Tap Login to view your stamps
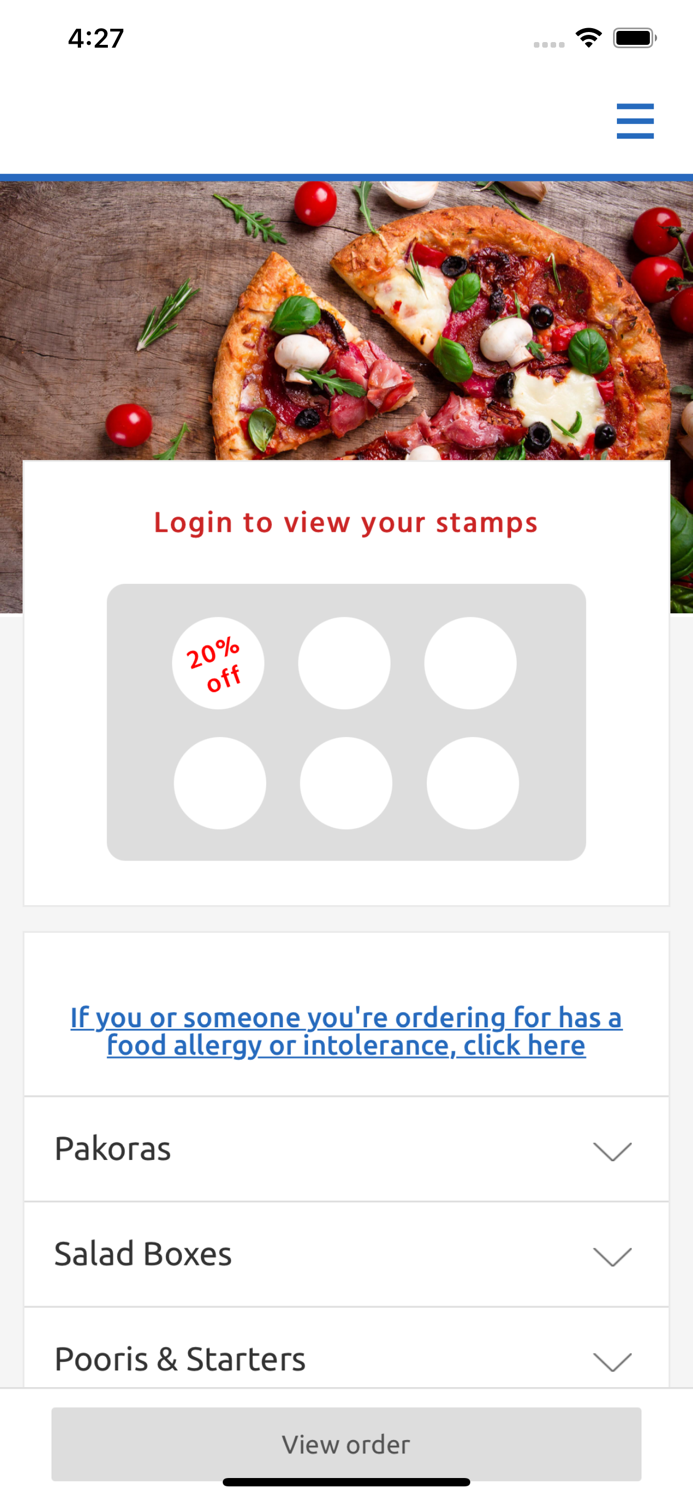 [x=346, y=522]
